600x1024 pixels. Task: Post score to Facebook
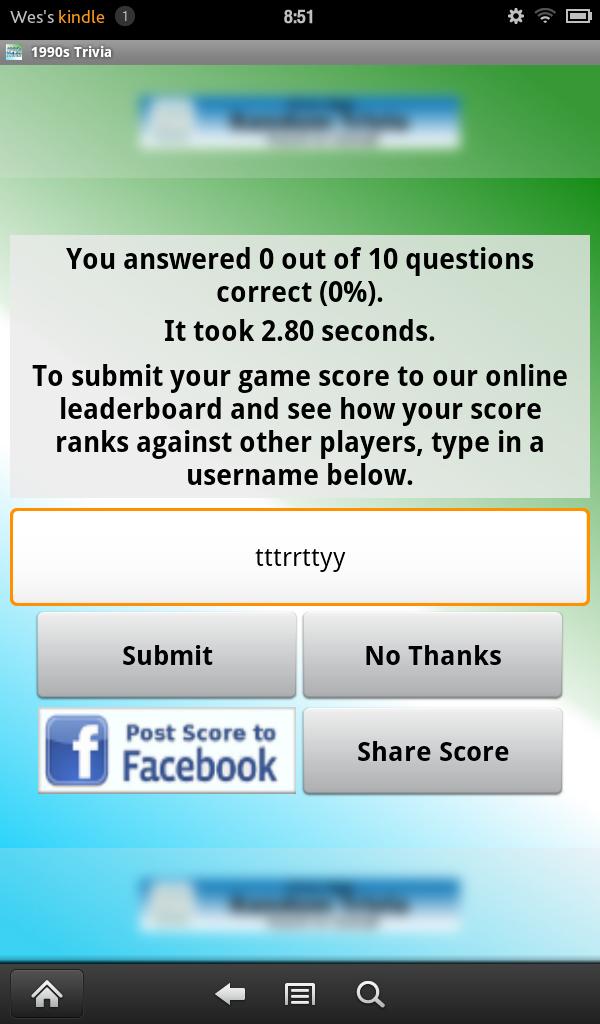(x=167, y=751)
